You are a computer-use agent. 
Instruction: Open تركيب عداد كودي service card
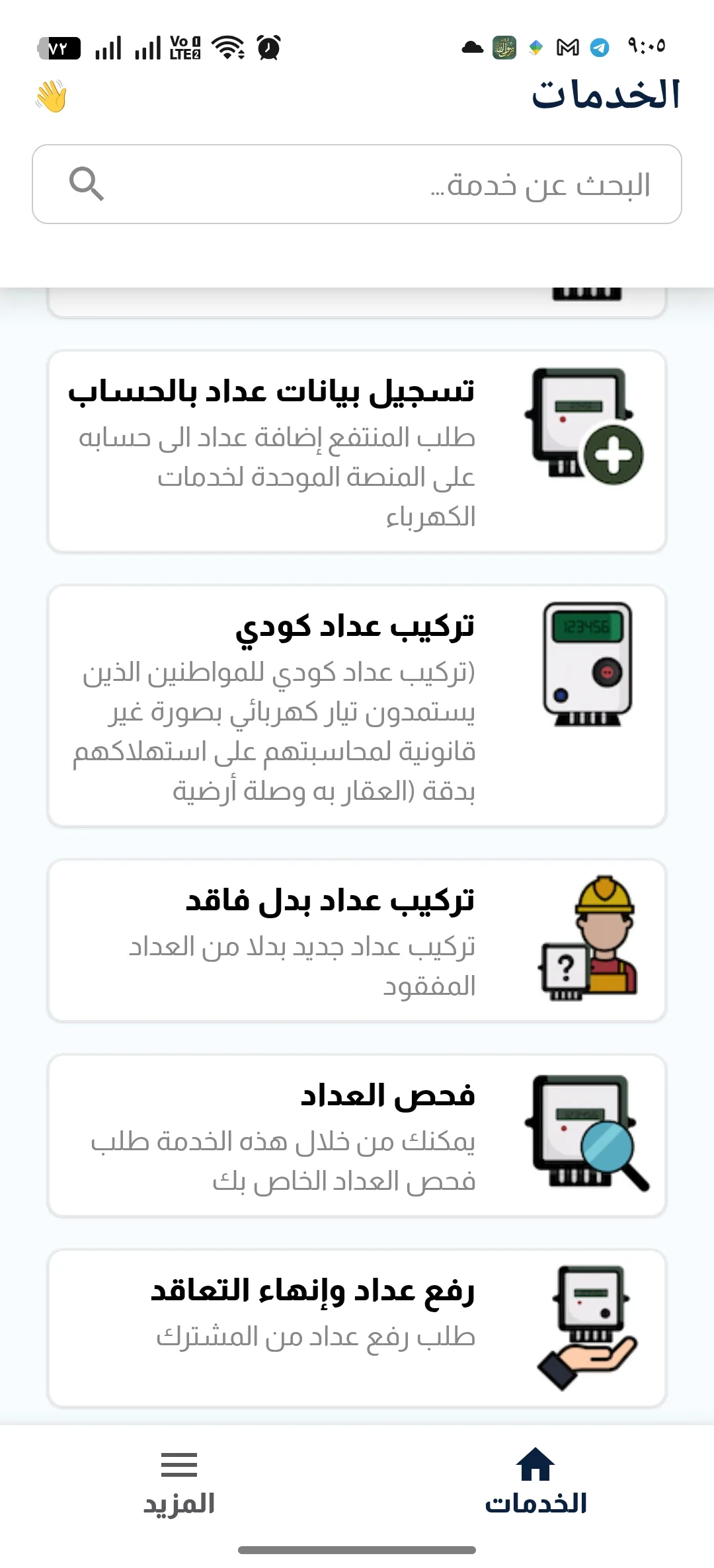click(357, 705)
